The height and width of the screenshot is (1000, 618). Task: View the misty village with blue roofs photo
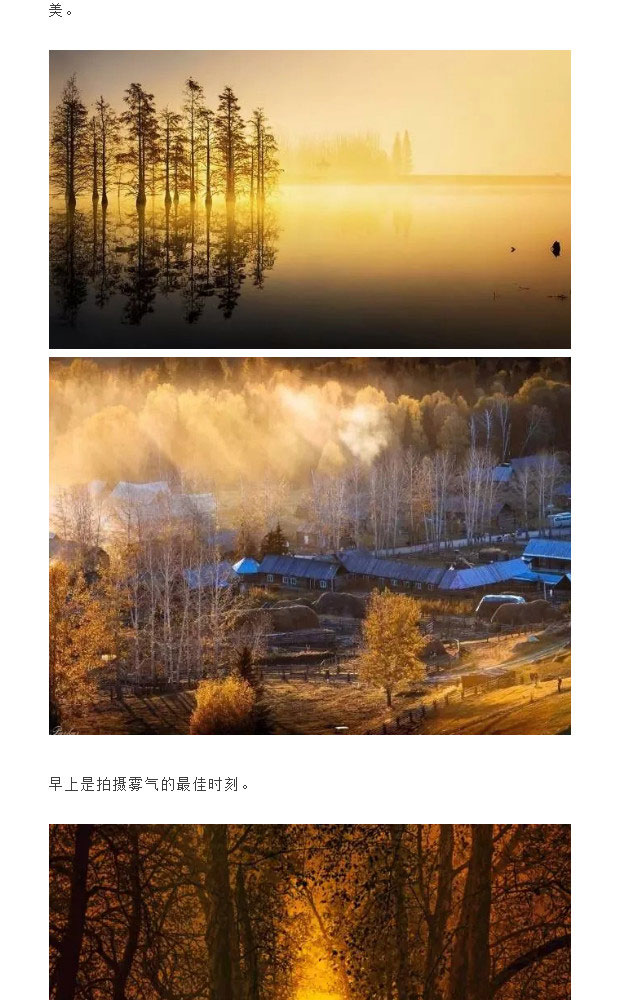coord(309,546)
